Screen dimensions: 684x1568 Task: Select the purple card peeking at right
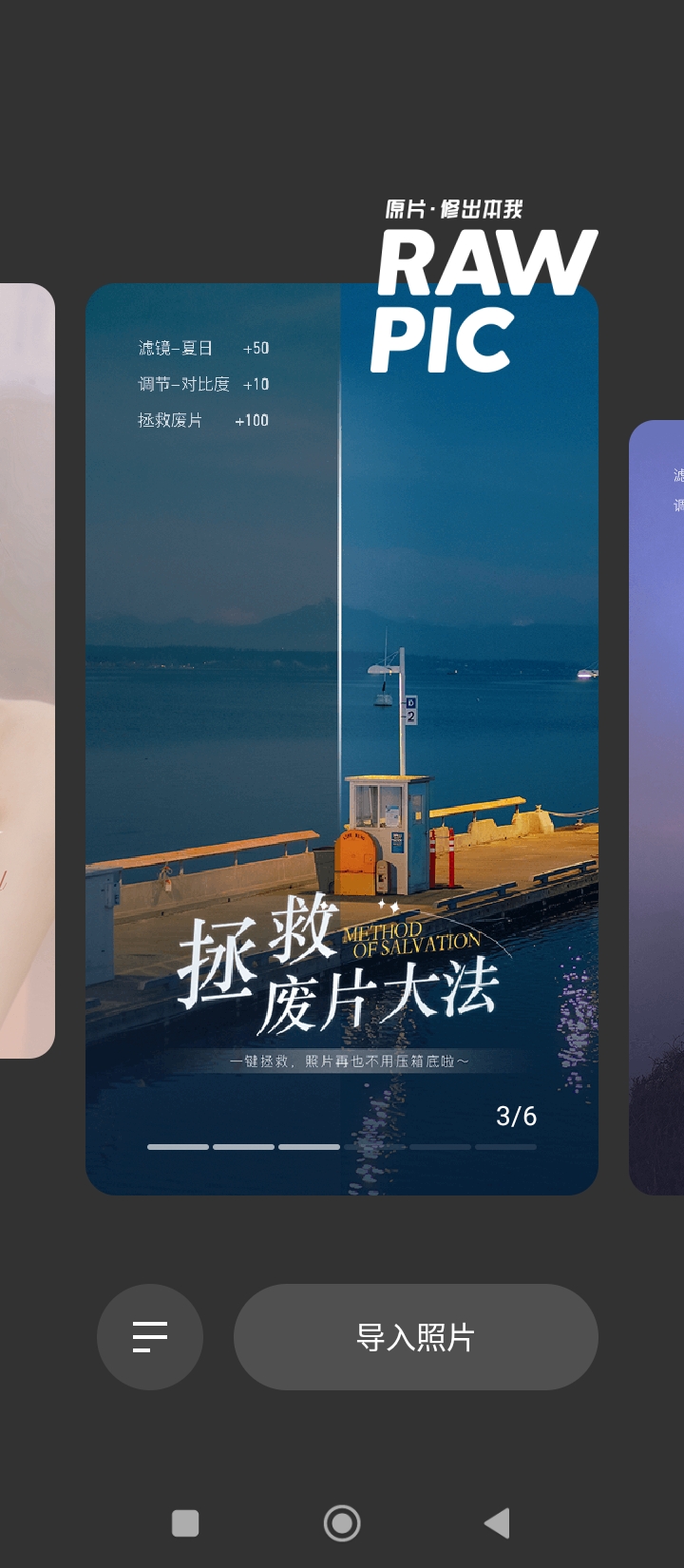tap(656, 807)
